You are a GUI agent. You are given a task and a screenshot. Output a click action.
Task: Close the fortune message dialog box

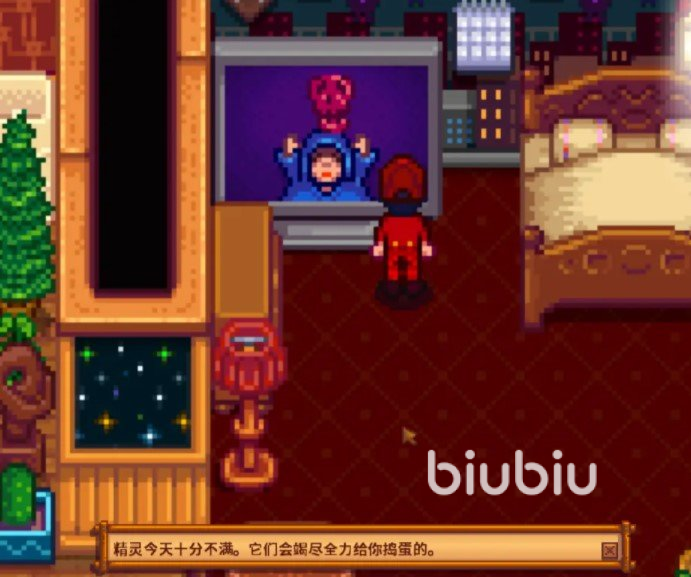pos(609,550)
